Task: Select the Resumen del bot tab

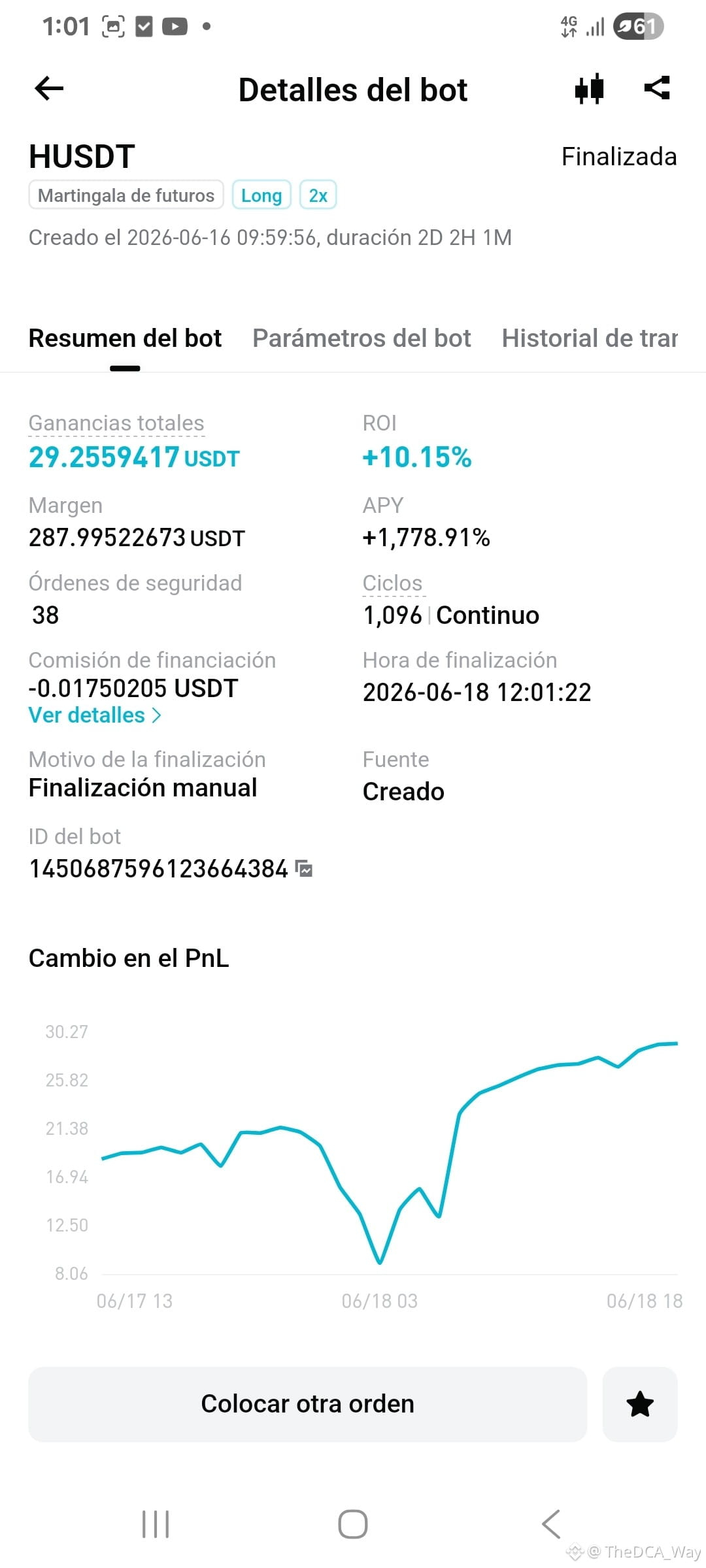Action: [x=125, y=338]
